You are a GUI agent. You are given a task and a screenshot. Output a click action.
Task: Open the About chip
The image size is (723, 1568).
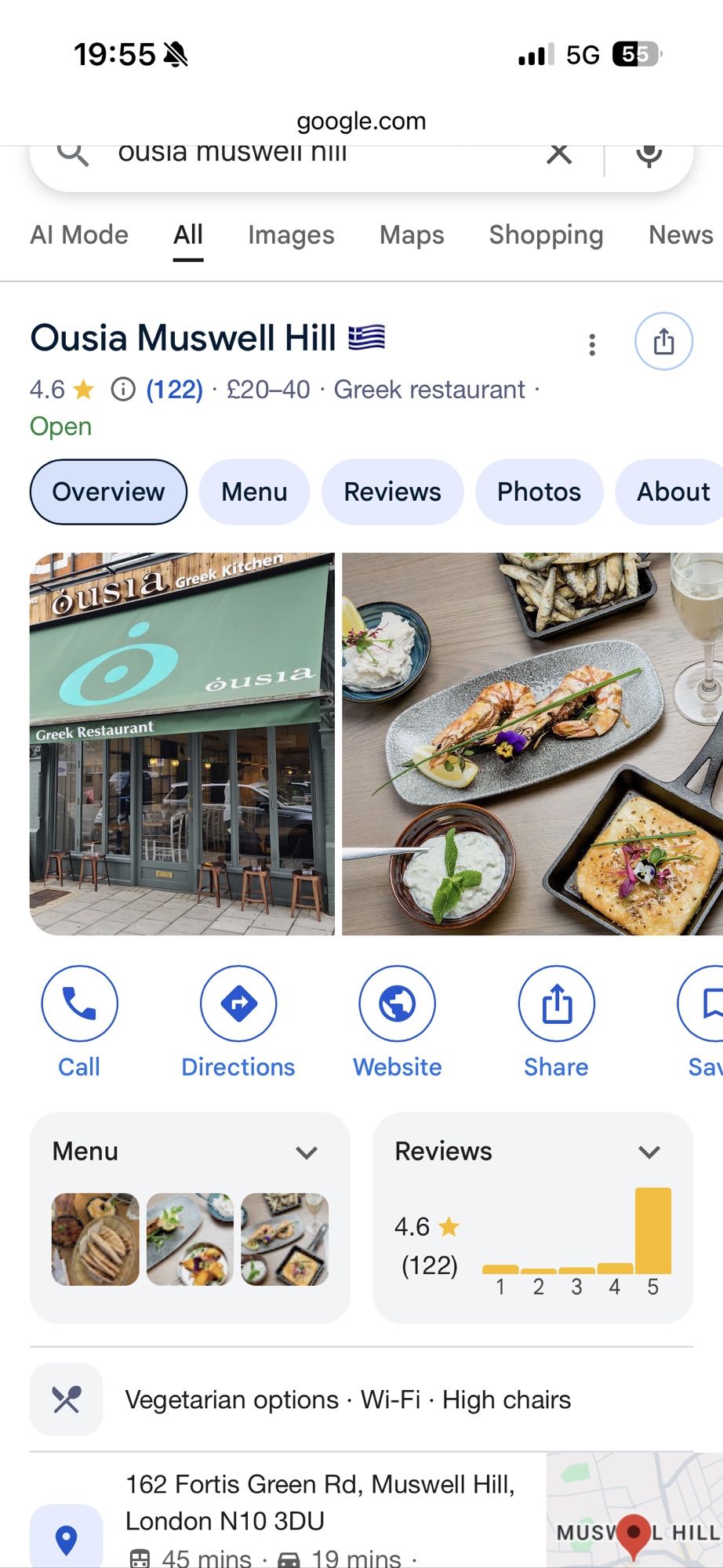(672, 492)
